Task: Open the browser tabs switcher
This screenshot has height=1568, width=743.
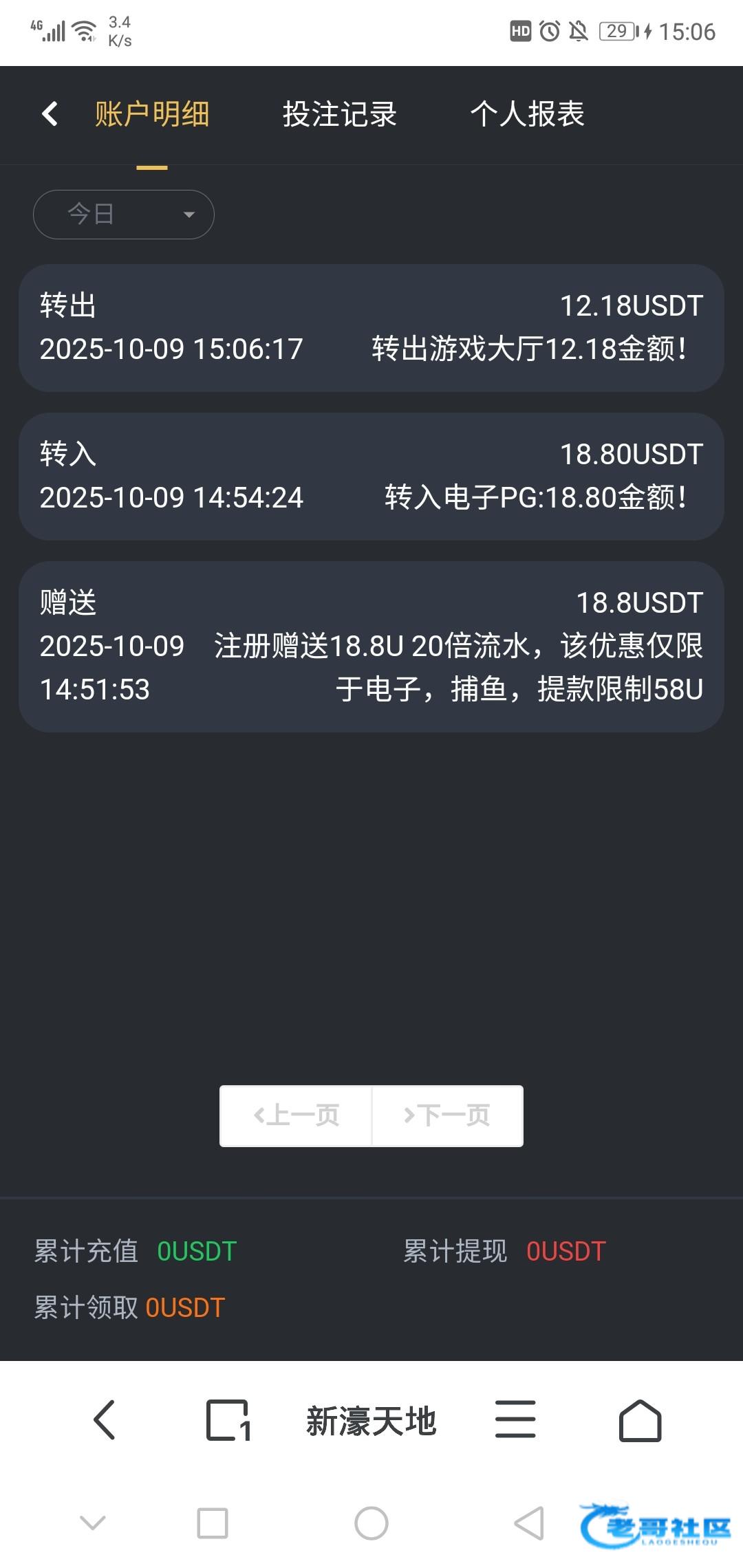Action: click(228, 1420)
